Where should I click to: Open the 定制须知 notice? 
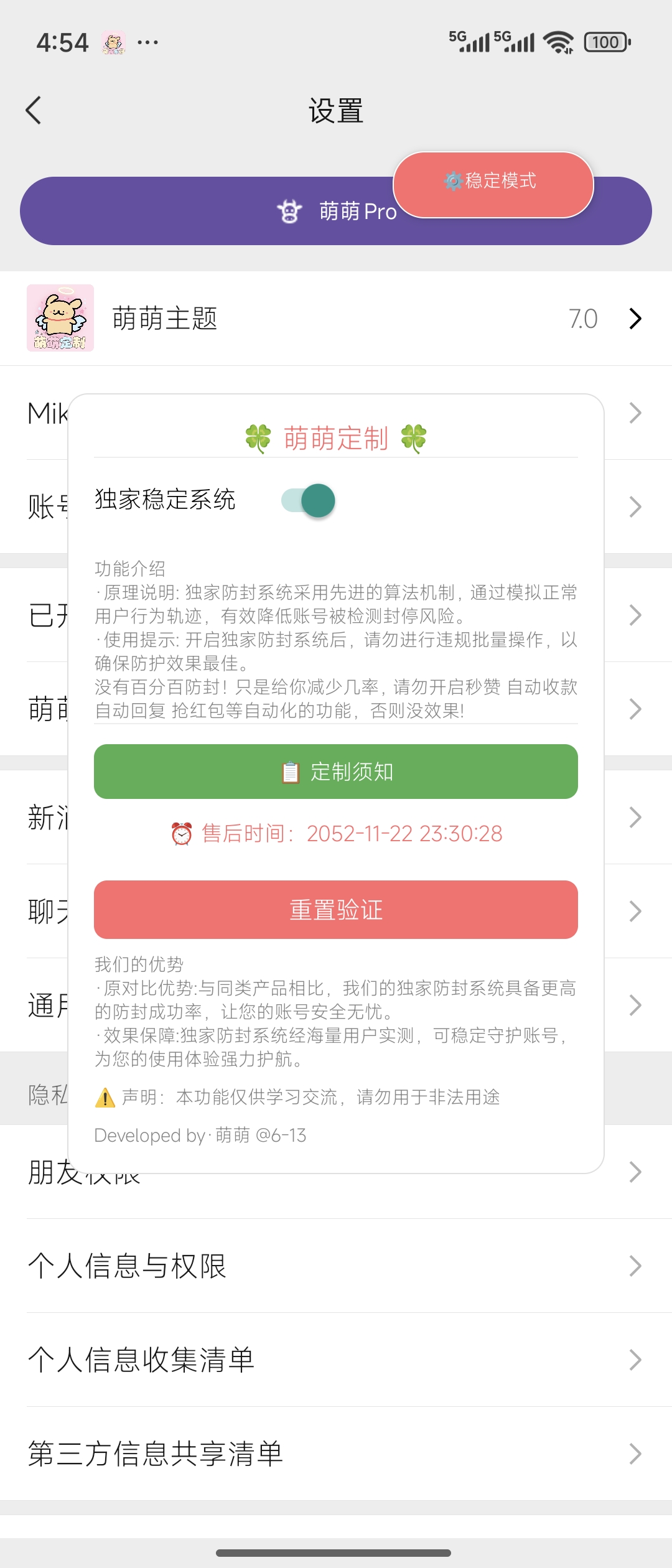point(336,772)
